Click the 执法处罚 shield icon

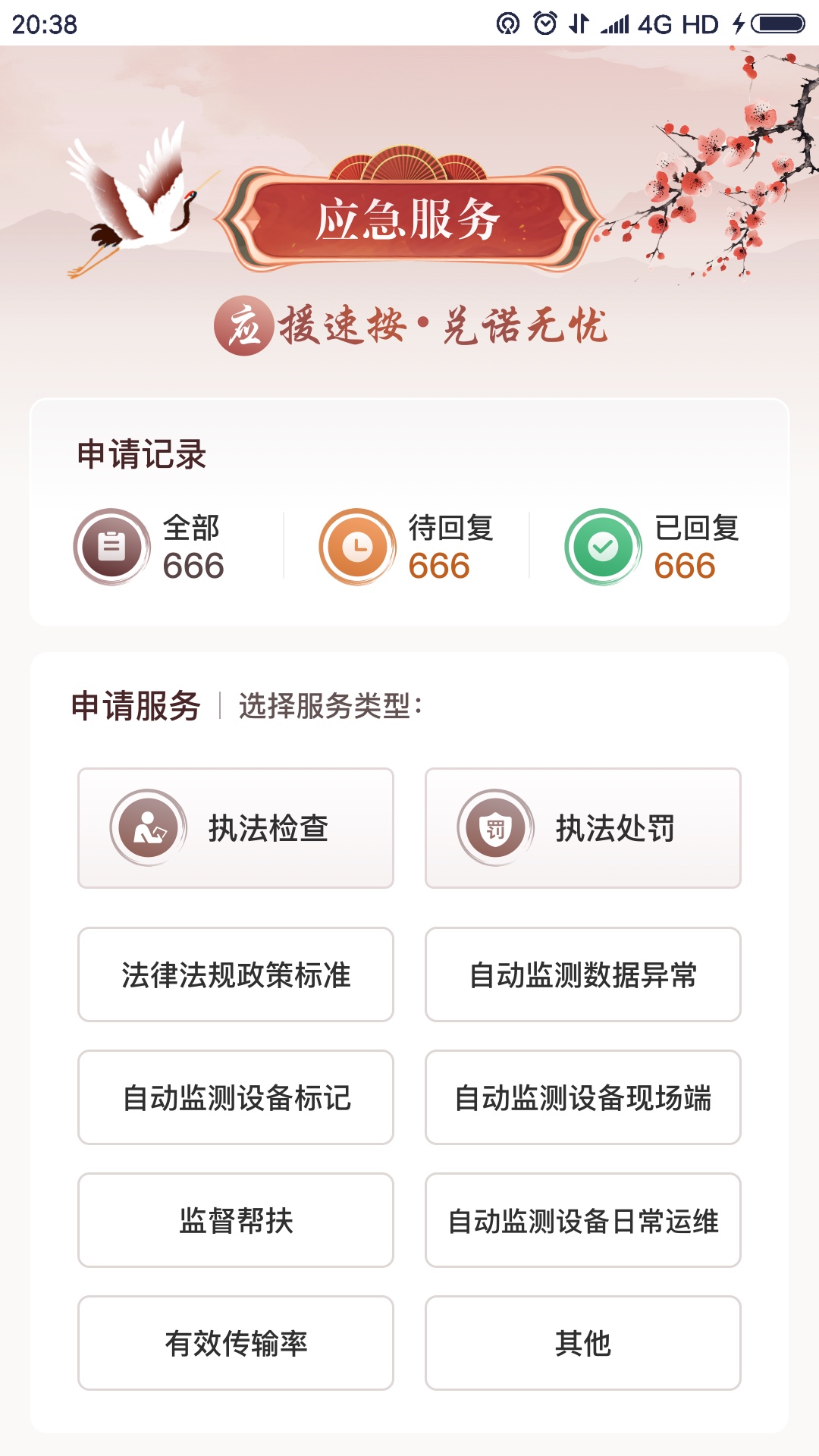pos(494,827)
